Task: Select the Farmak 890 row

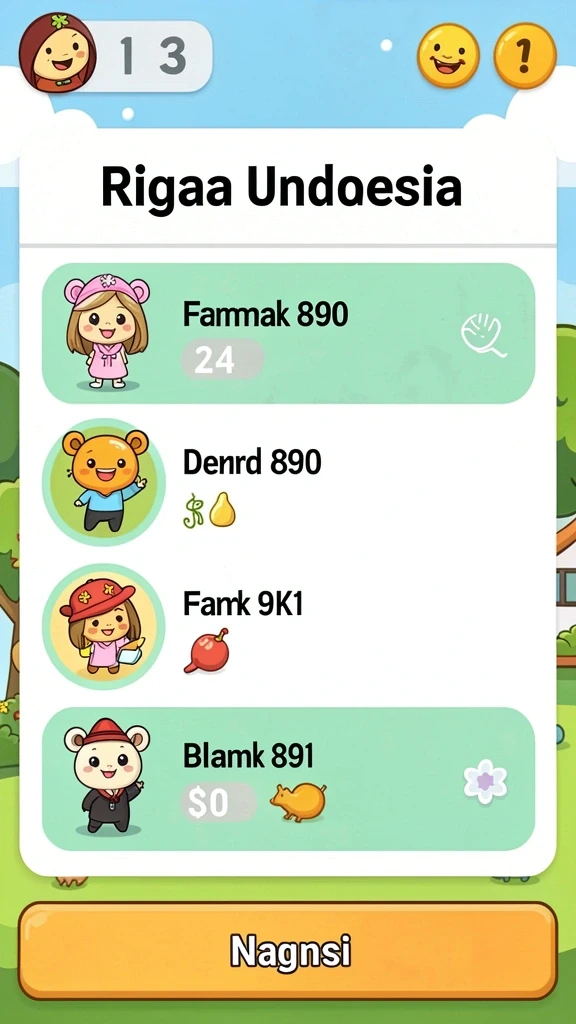Action: coord(288,333)
